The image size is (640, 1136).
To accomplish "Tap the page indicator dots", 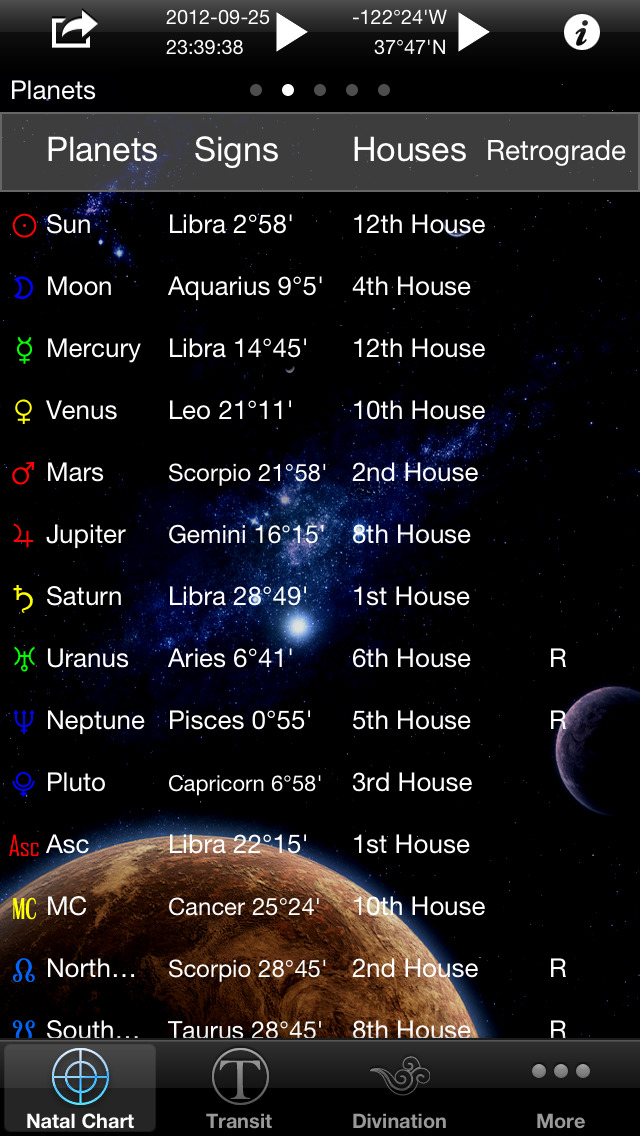I will point(320,90).
